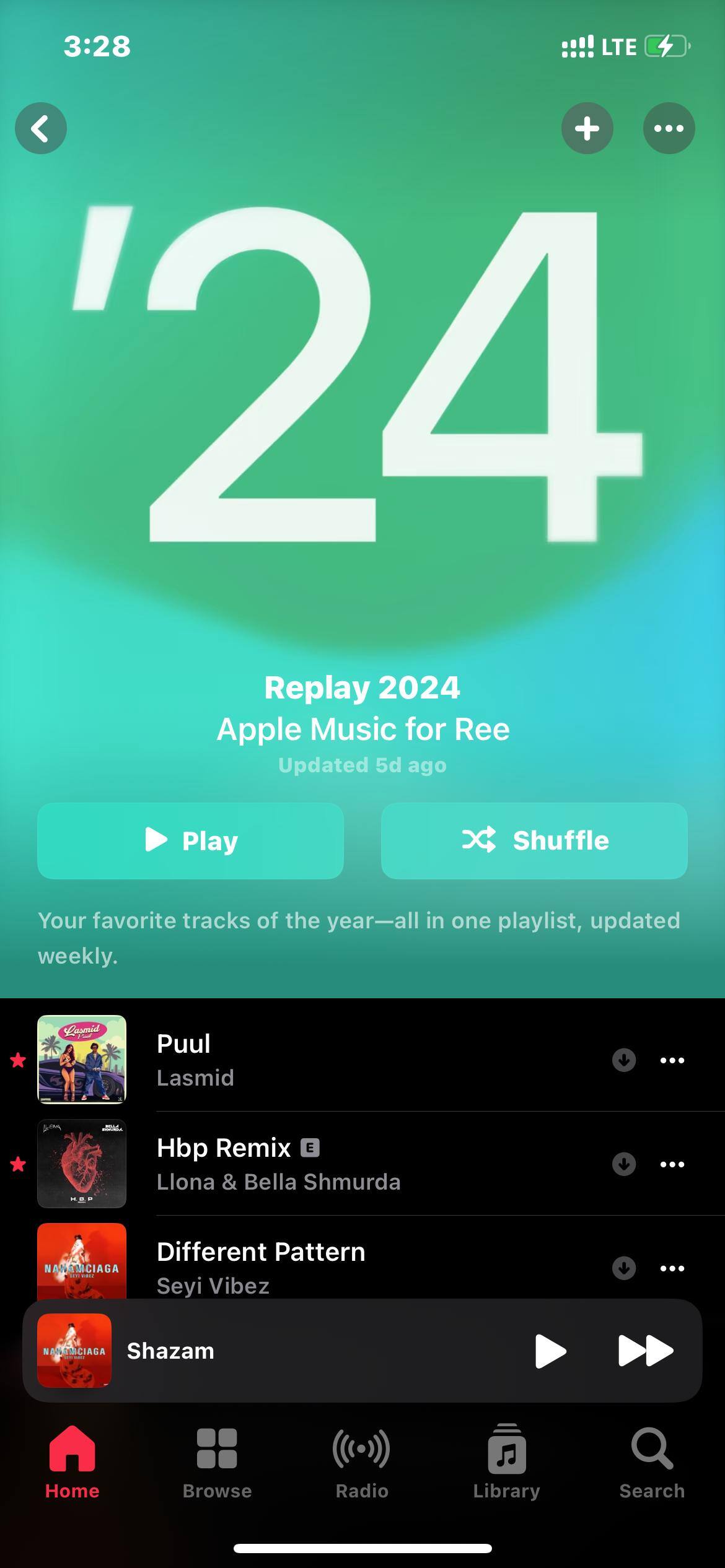Skip to next track in mini player
Image resolution: width=725 pixels, height=1568 pixels.
tap(646, 1351)
